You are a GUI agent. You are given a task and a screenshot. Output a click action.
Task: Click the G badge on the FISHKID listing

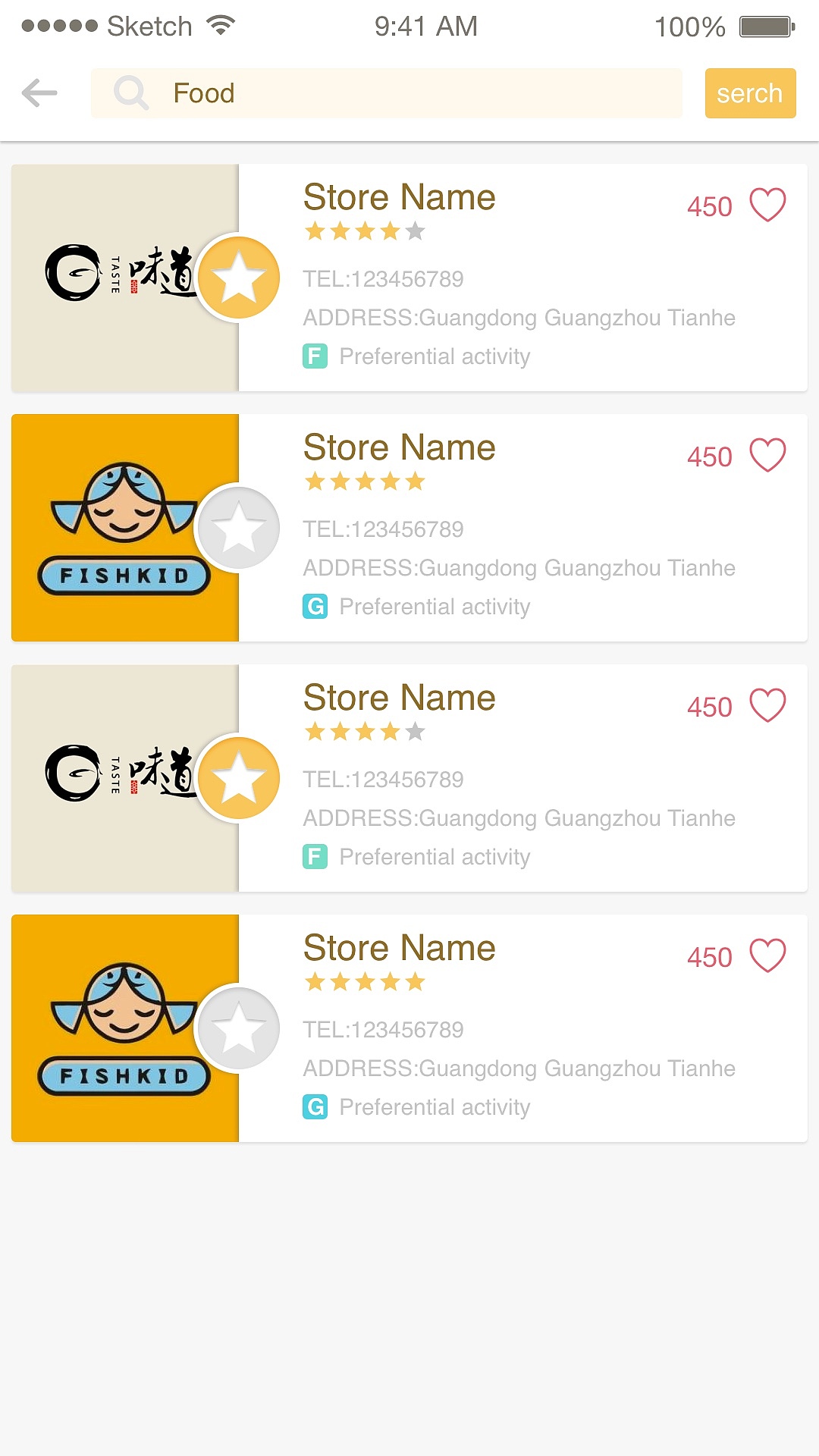(314, 606)
